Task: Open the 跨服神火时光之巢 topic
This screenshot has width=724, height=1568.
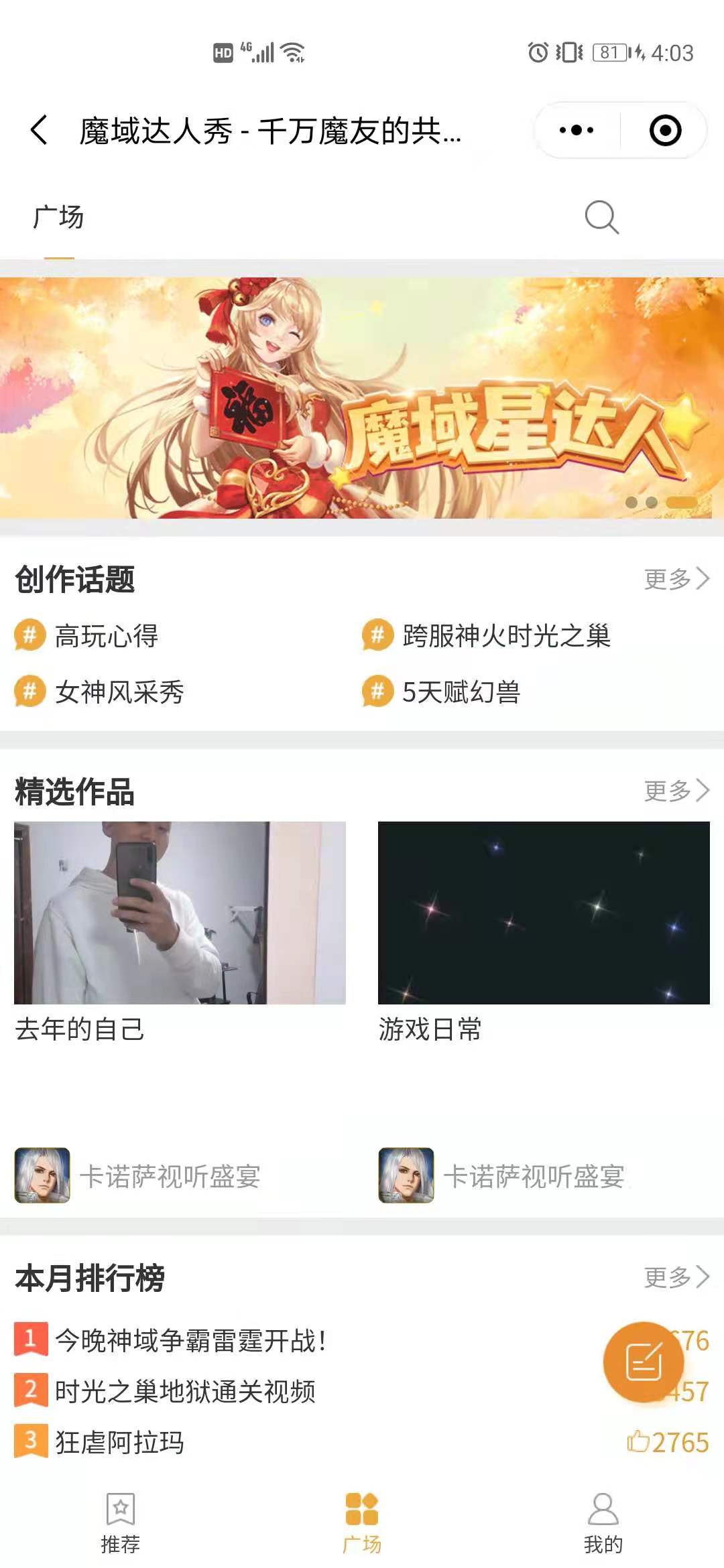Action: tap(505, 636)
